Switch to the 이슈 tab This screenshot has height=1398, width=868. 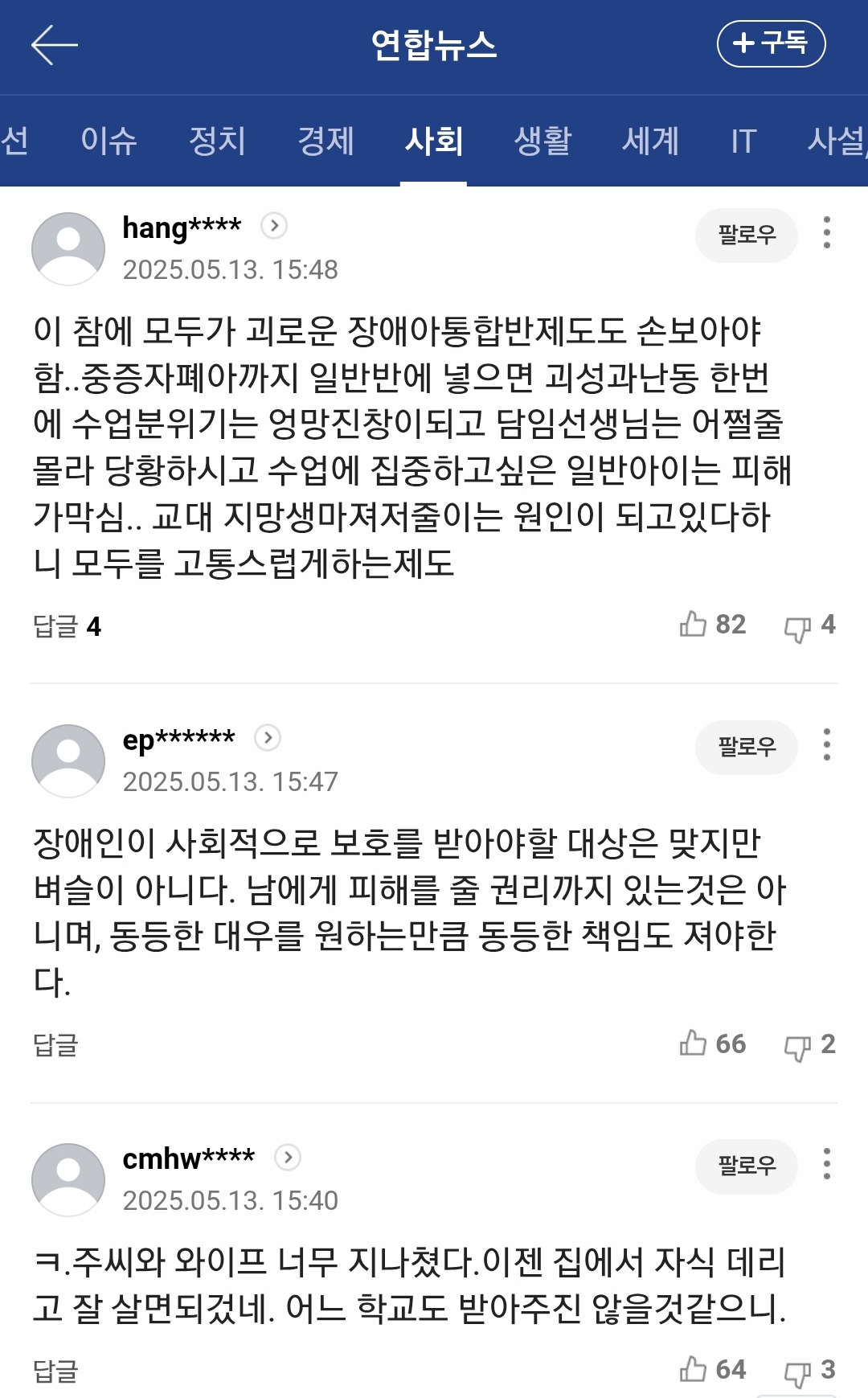click(108, 141)
